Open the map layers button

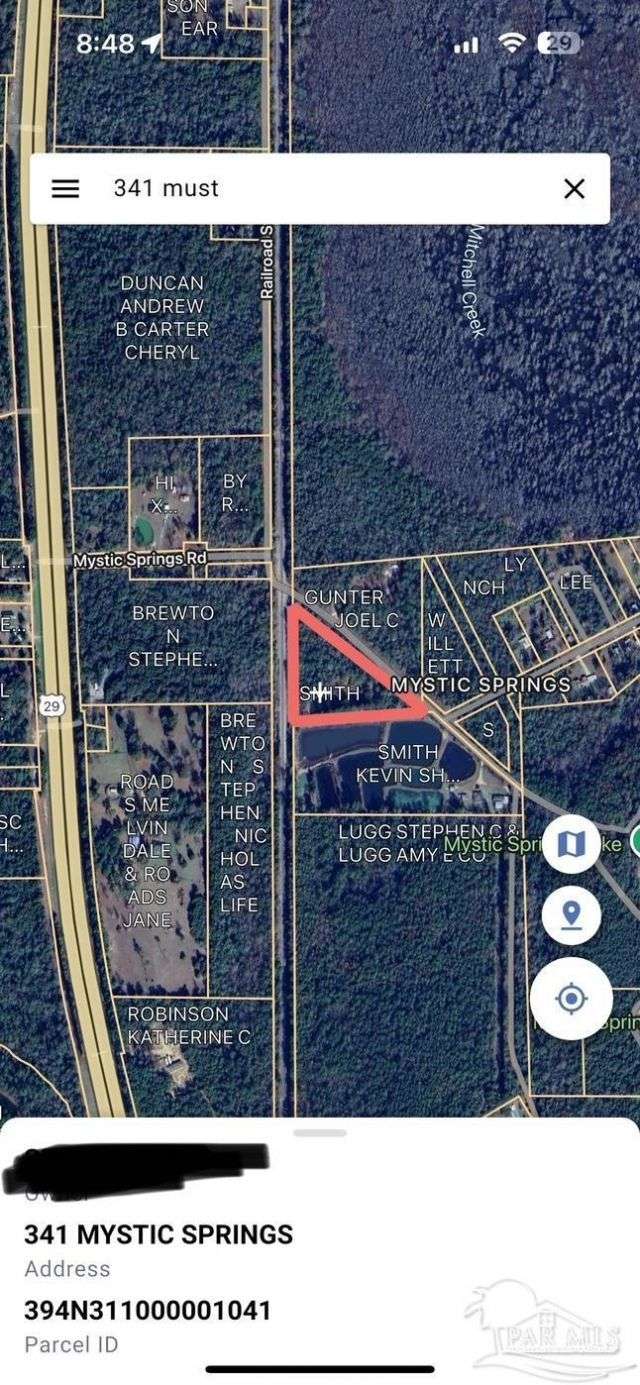pyautogui.click(x=571, y=844)
